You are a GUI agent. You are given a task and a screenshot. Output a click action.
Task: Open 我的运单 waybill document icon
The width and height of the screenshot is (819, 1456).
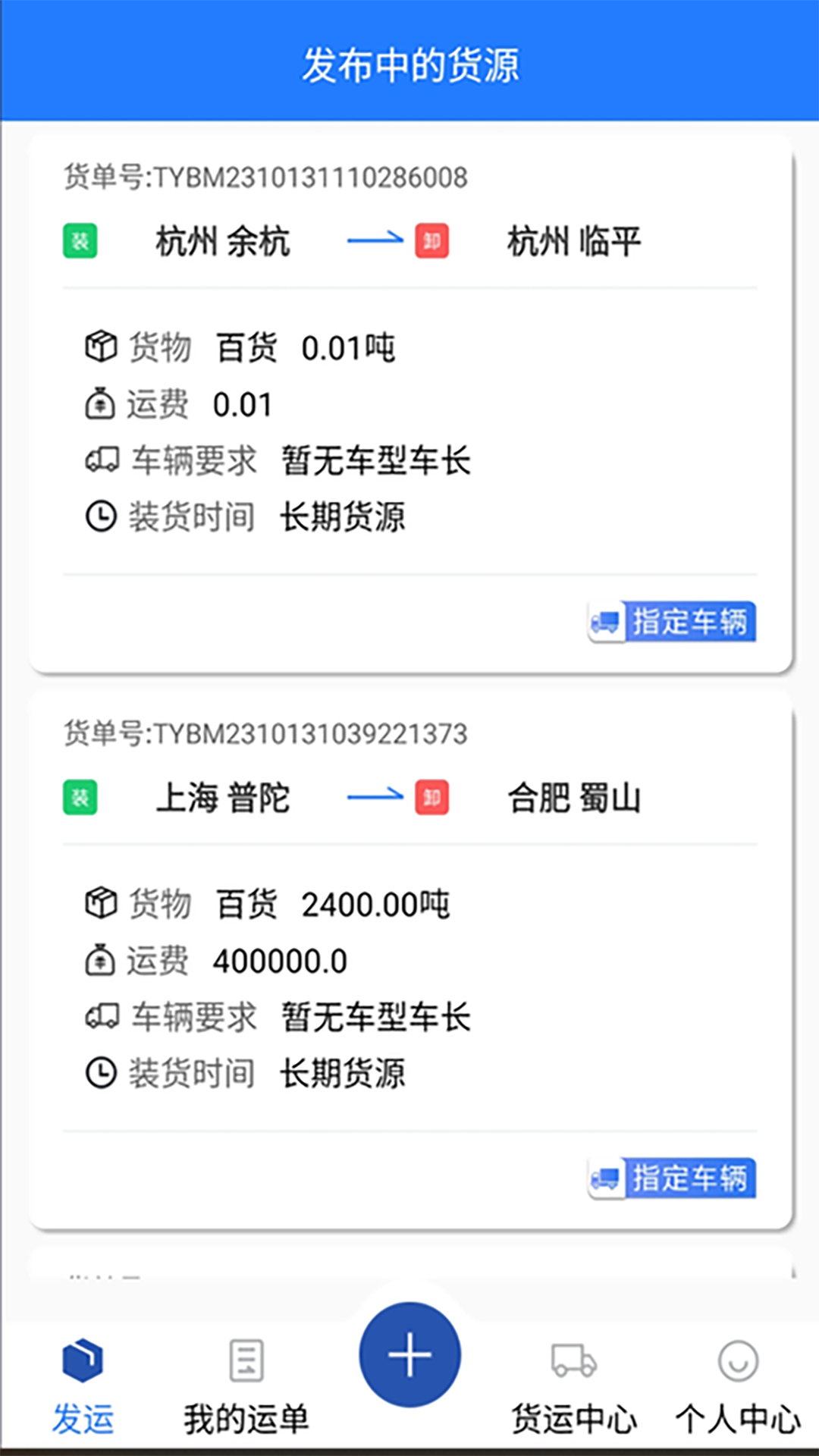point(246,1361)
